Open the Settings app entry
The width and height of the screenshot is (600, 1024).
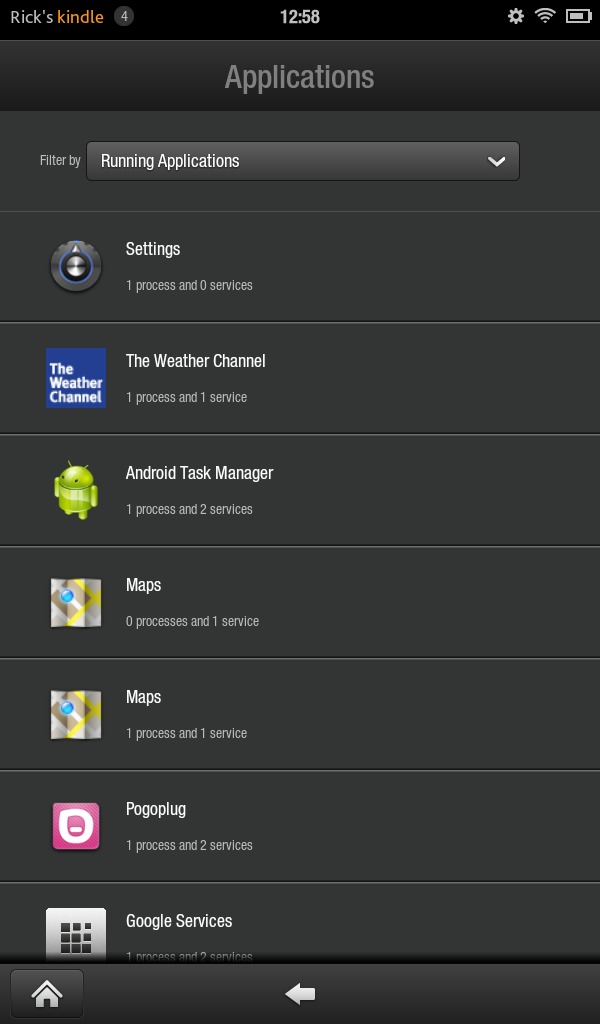point(300,266)
